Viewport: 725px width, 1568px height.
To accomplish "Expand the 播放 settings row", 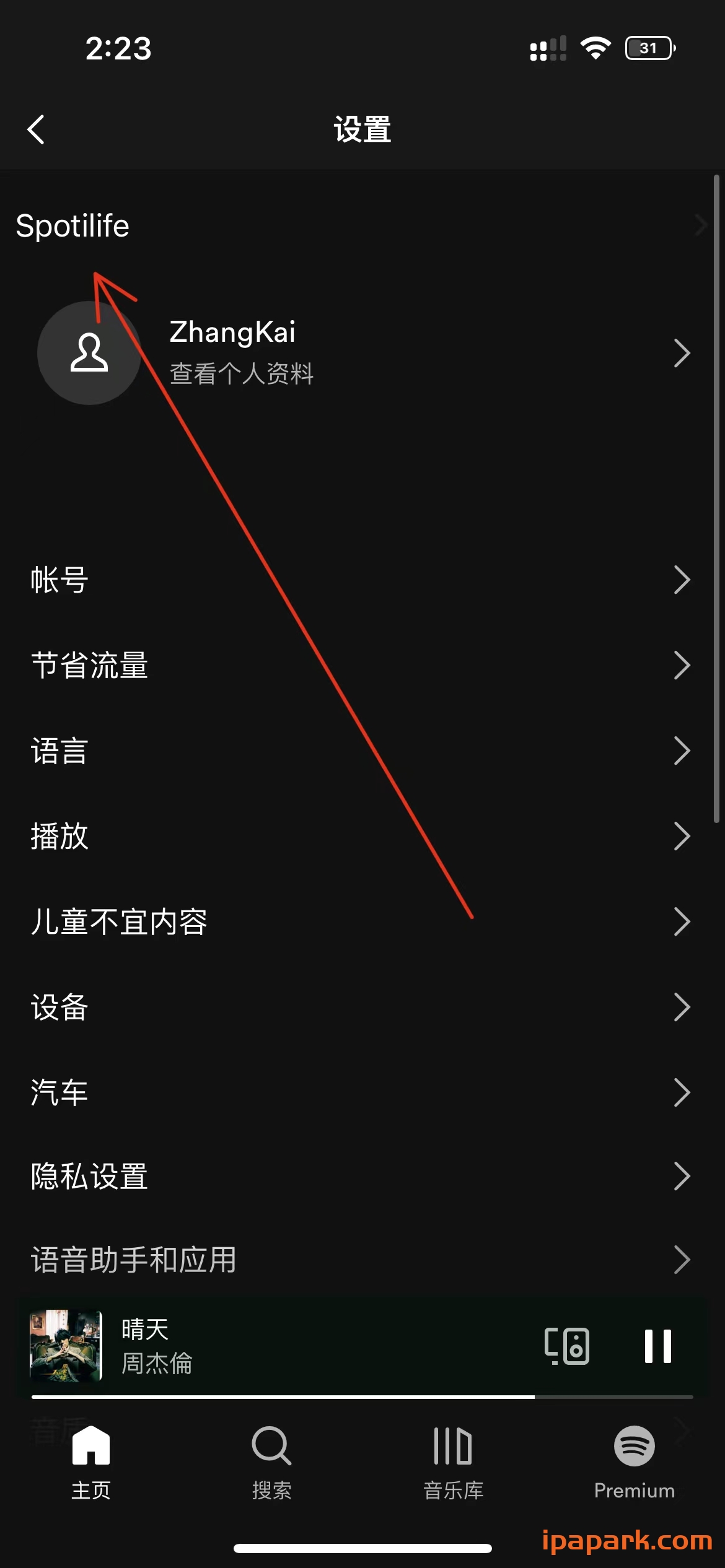I will click(x=362, y=836).
